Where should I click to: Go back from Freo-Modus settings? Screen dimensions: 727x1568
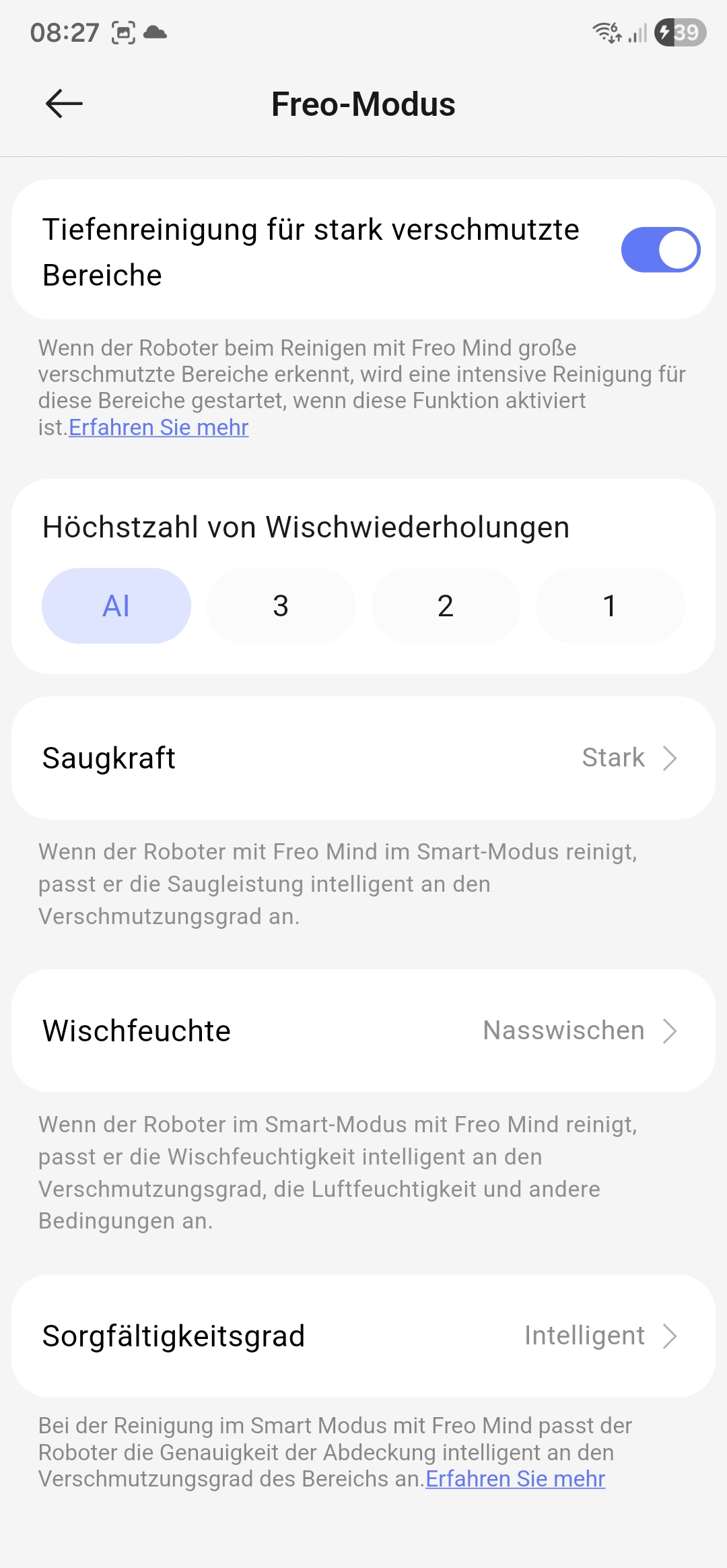pyautogui.click(x=64, y=104)
